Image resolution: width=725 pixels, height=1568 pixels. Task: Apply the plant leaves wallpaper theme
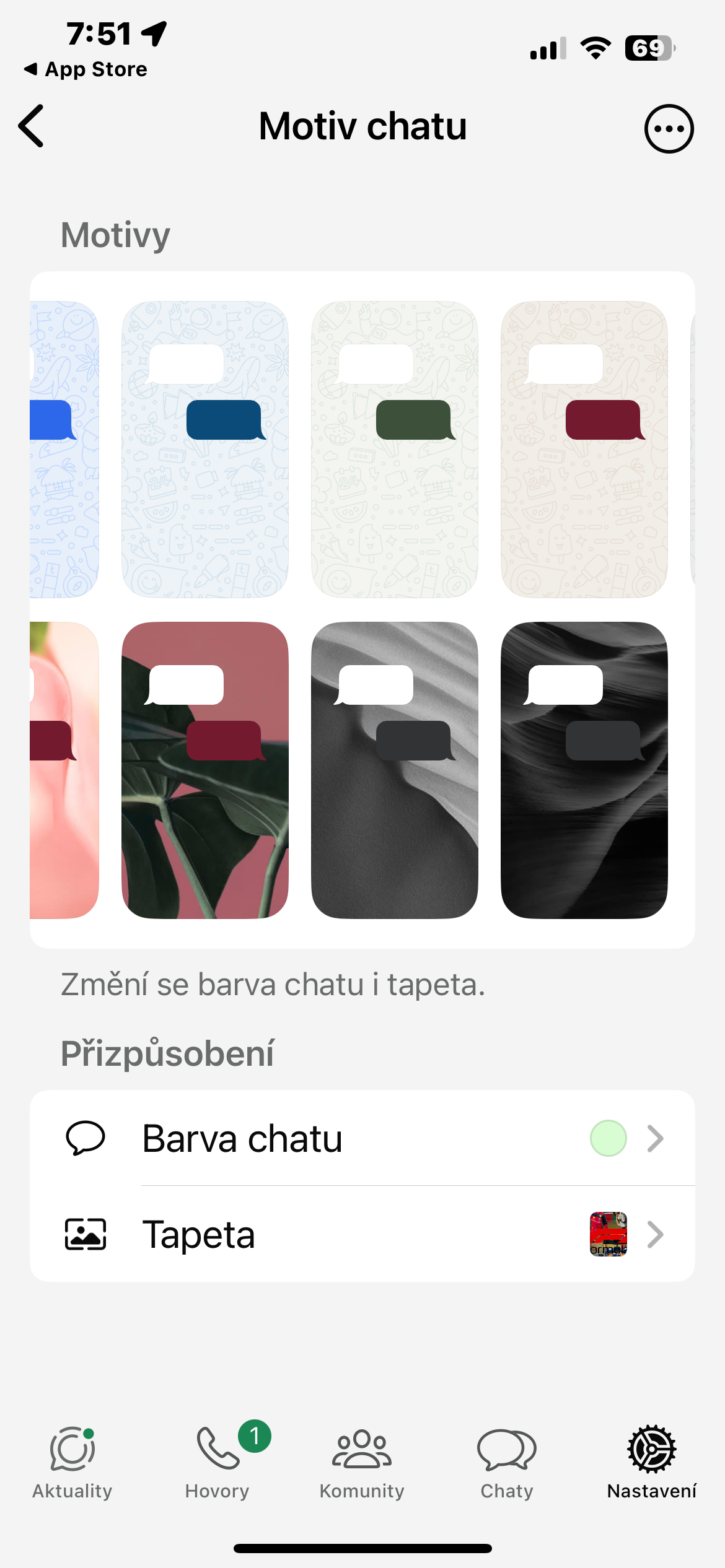205,770
